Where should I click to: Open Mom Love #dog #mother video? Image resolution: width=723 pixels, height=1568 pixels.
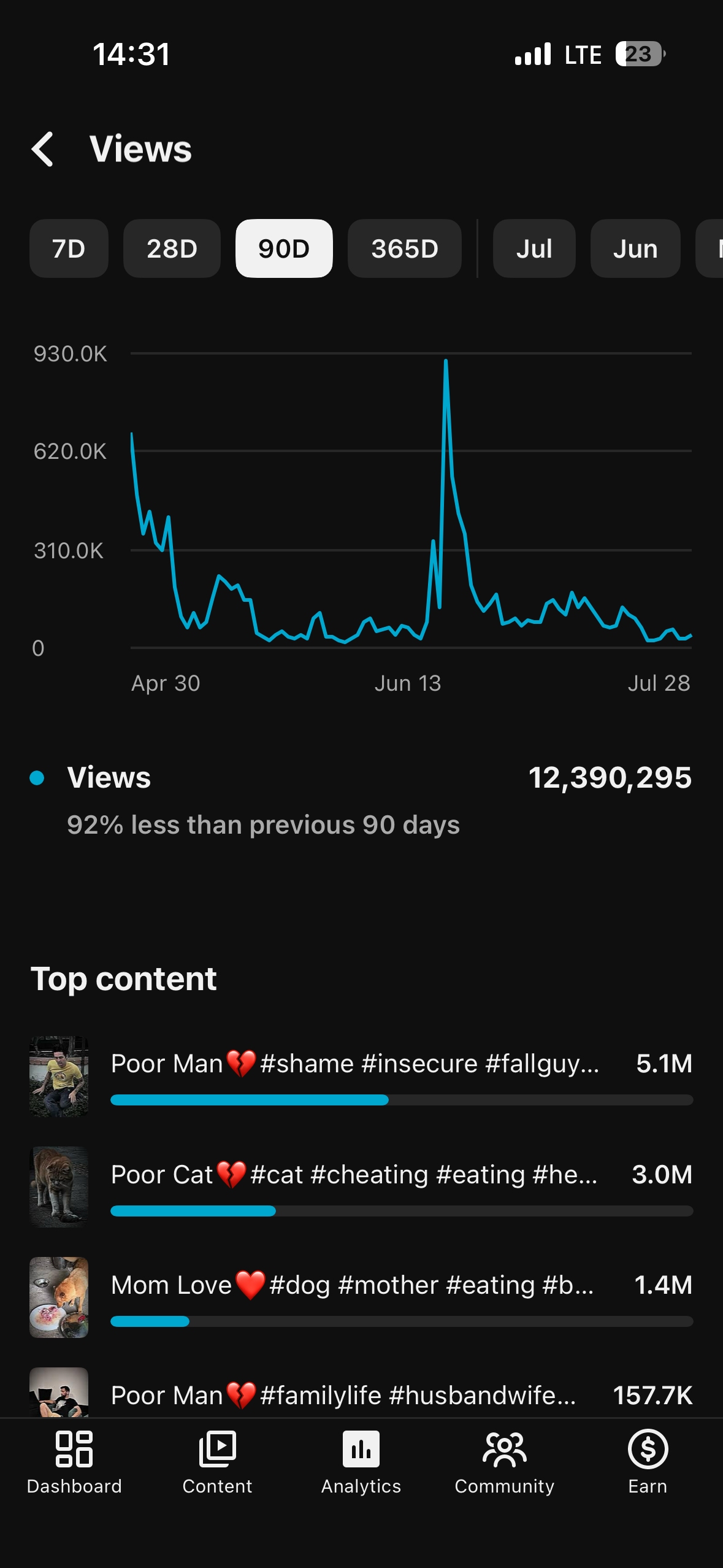coord(361,1297)
